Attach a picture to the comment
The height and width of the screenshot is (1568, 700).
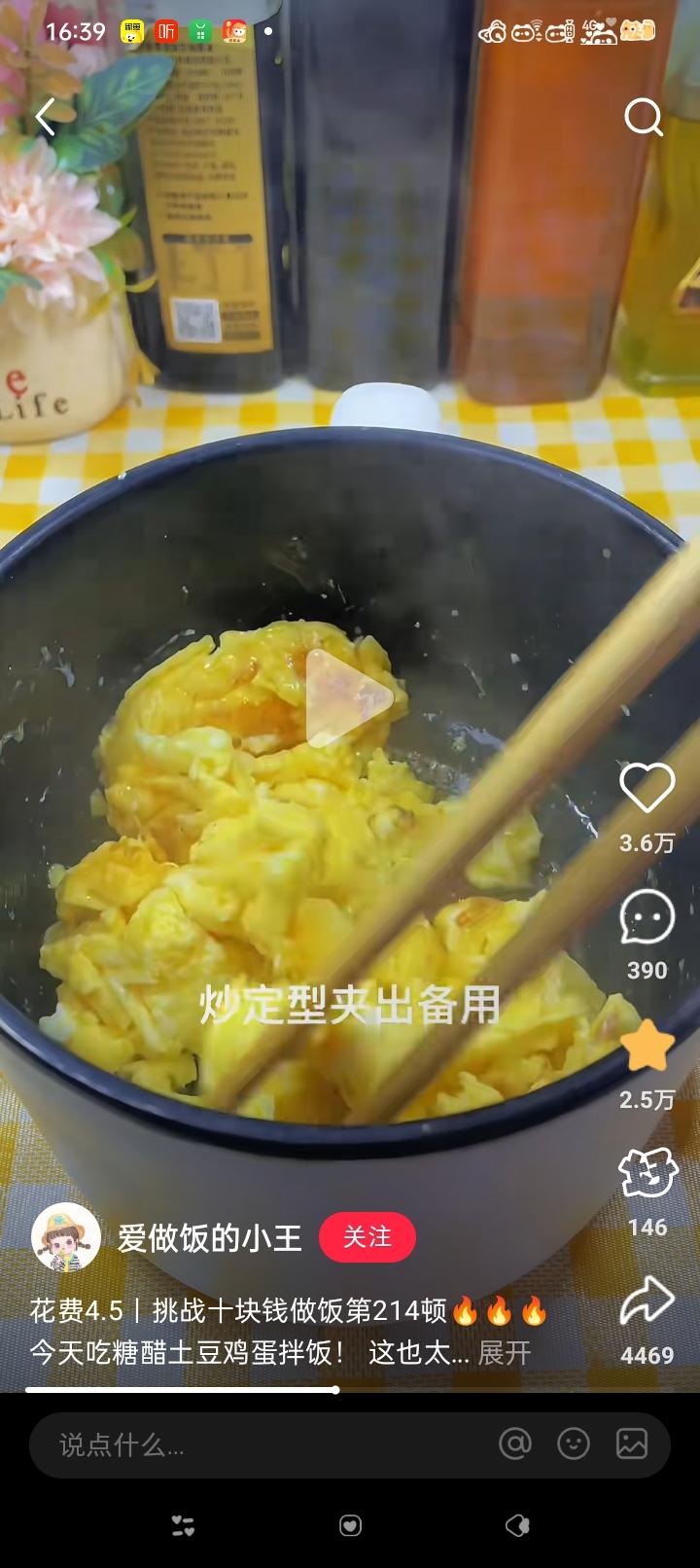(632, 1444)
